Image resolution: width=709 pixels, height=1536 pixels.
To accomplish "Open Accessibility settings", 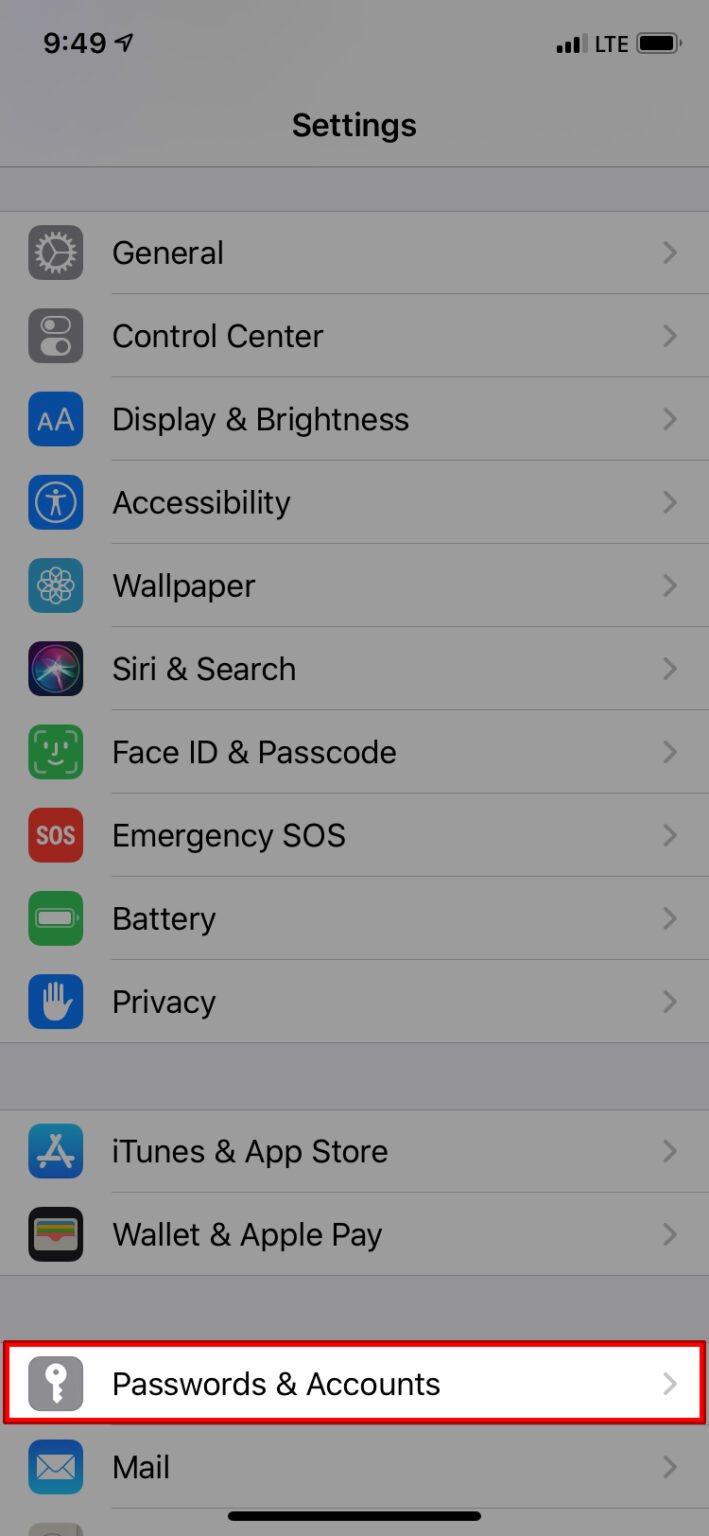I will 354,502.
